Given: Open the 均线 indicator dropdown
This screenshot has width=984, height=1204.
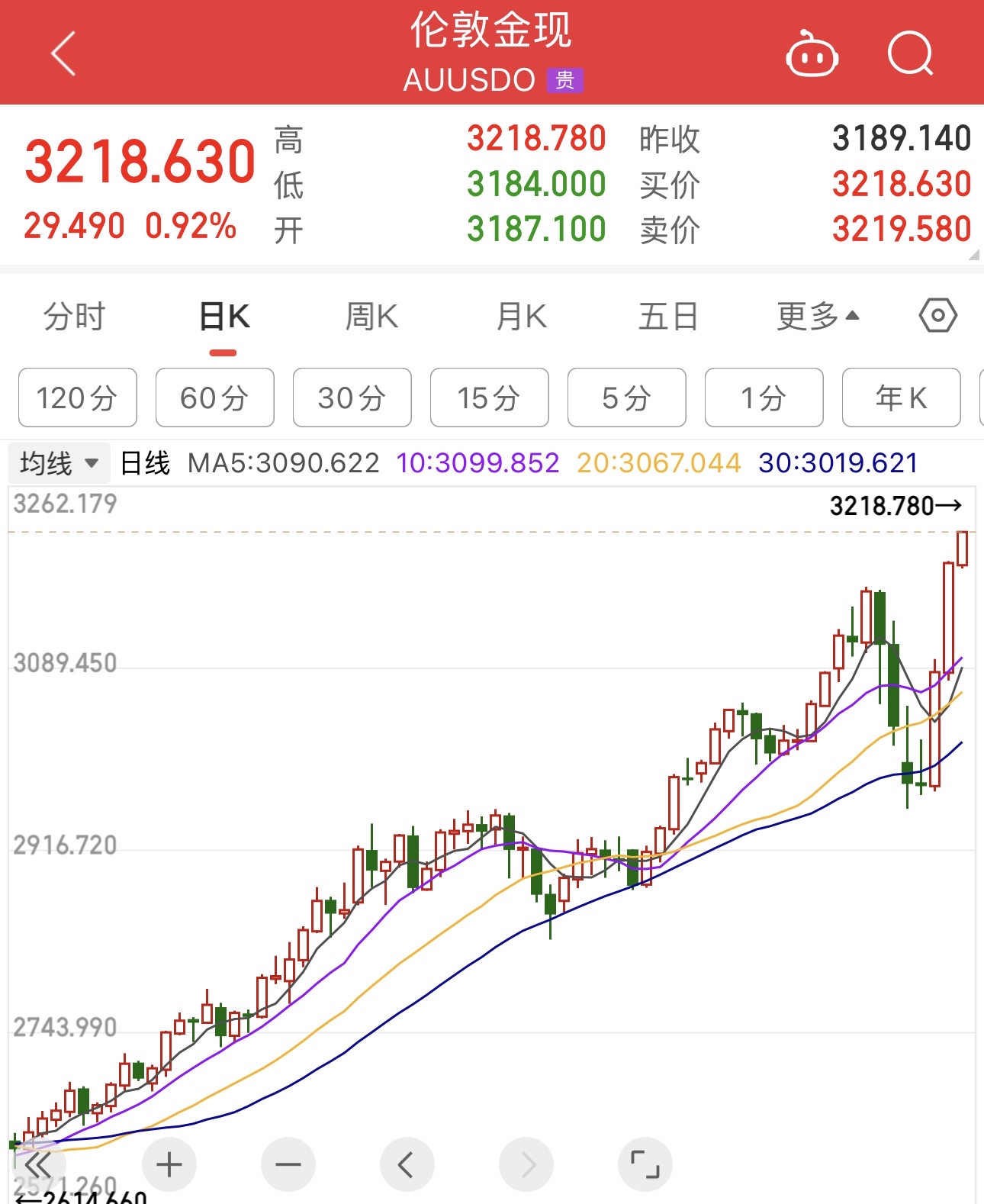Looking at the screenshot, I should pyautogui.click(x=59, y=463).
